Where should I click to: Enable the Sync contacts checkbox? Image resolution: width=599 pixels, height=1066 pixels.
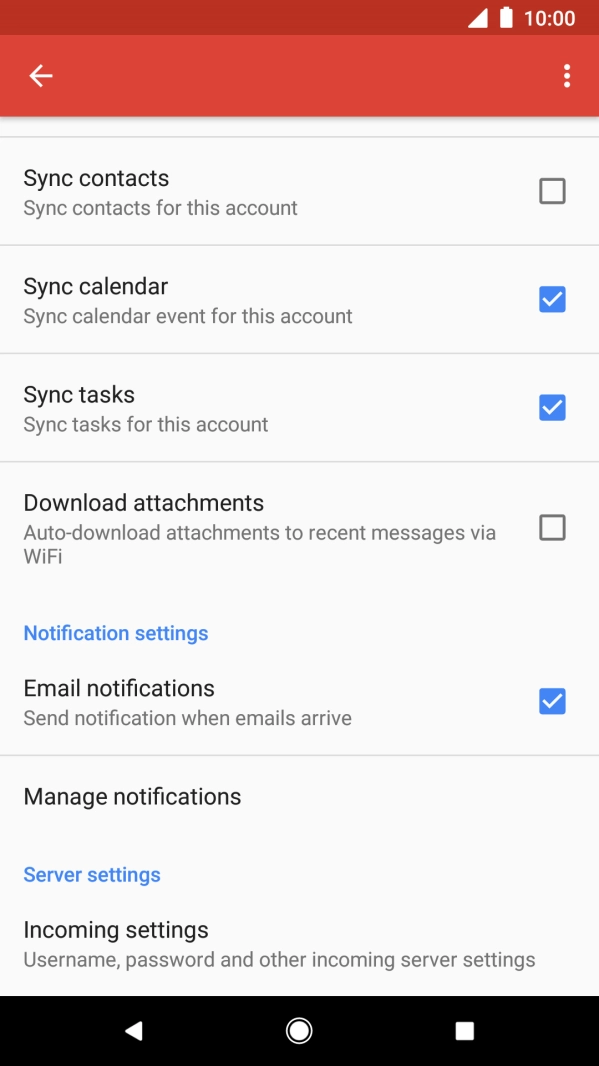(552, 191)
